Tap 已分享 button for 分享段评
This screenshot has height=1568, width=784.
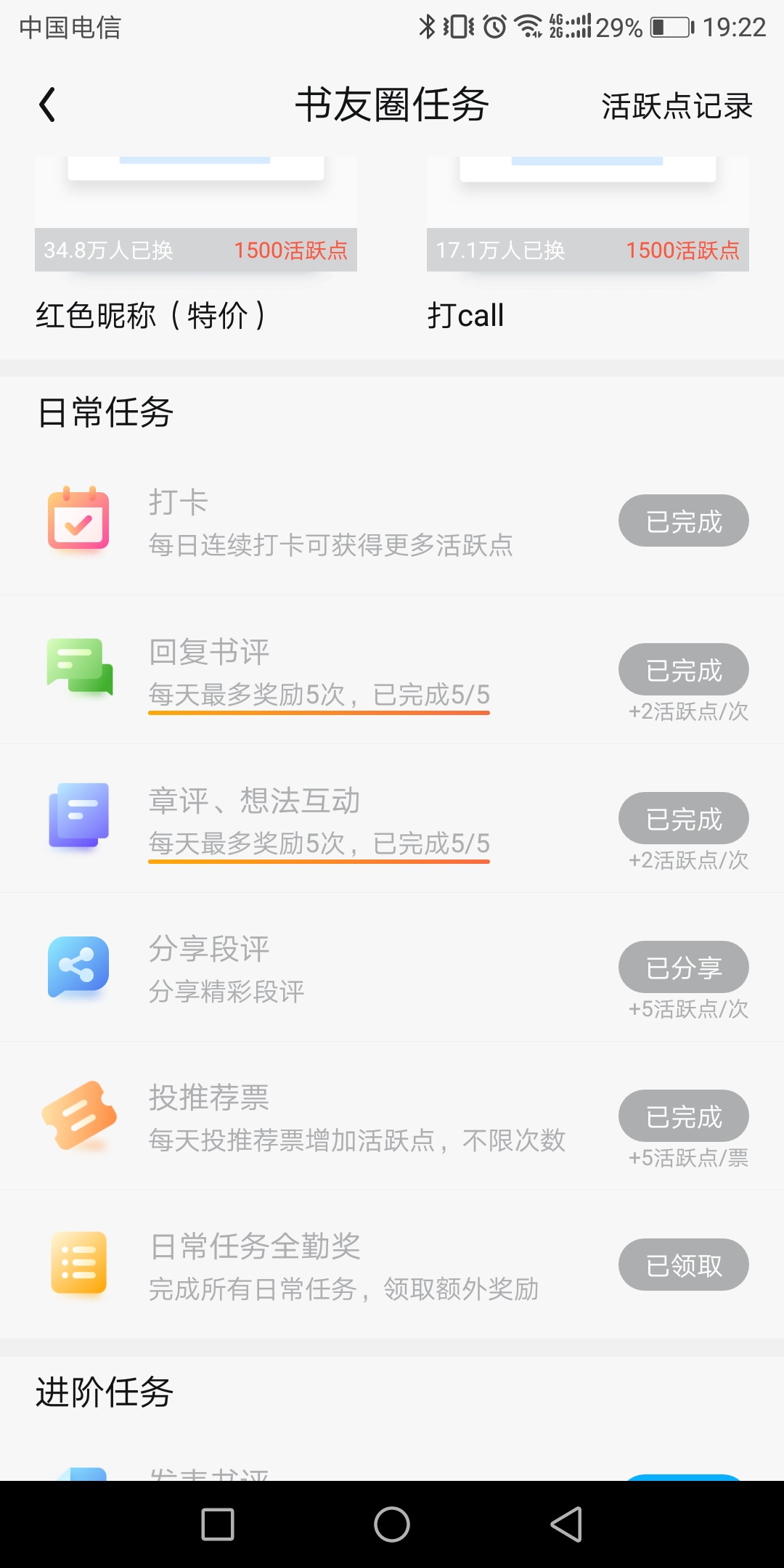pos(684,968)
